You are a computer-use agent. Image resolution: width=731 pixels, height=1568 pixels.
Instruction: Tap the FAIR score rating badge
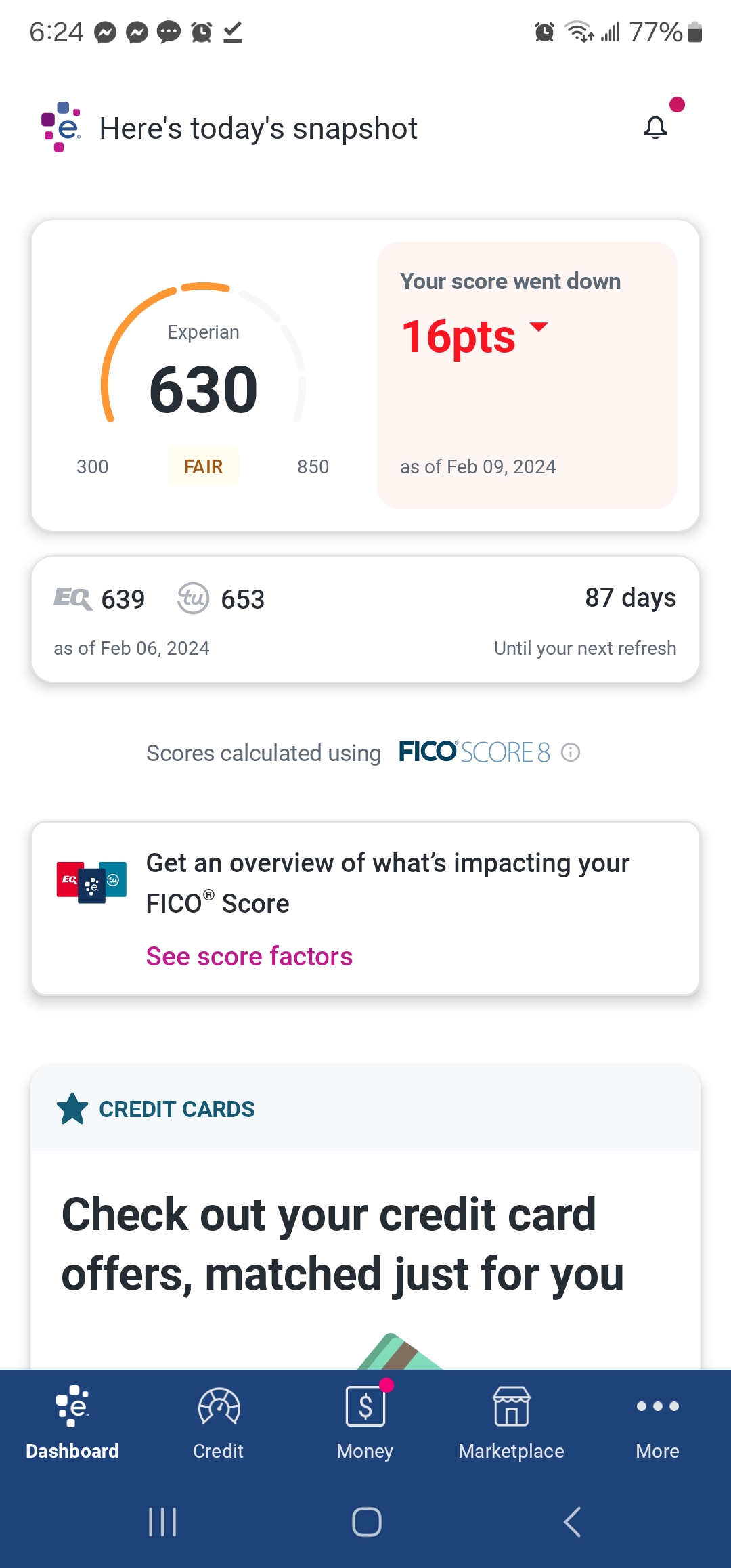202,466
